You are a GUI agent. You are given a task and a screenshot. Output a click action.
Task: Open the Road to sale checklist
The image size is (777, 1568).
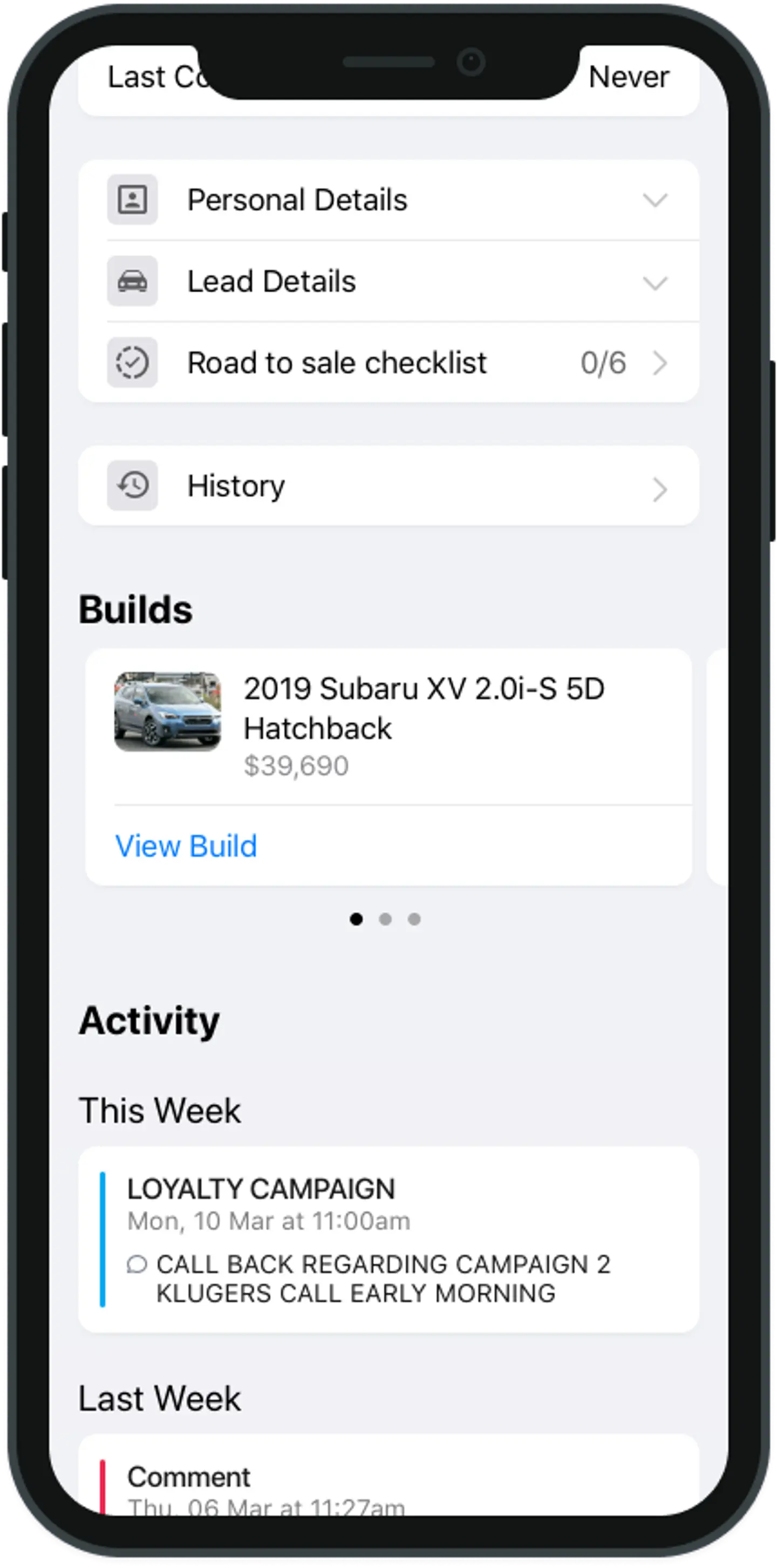click(x=388, y=363)
